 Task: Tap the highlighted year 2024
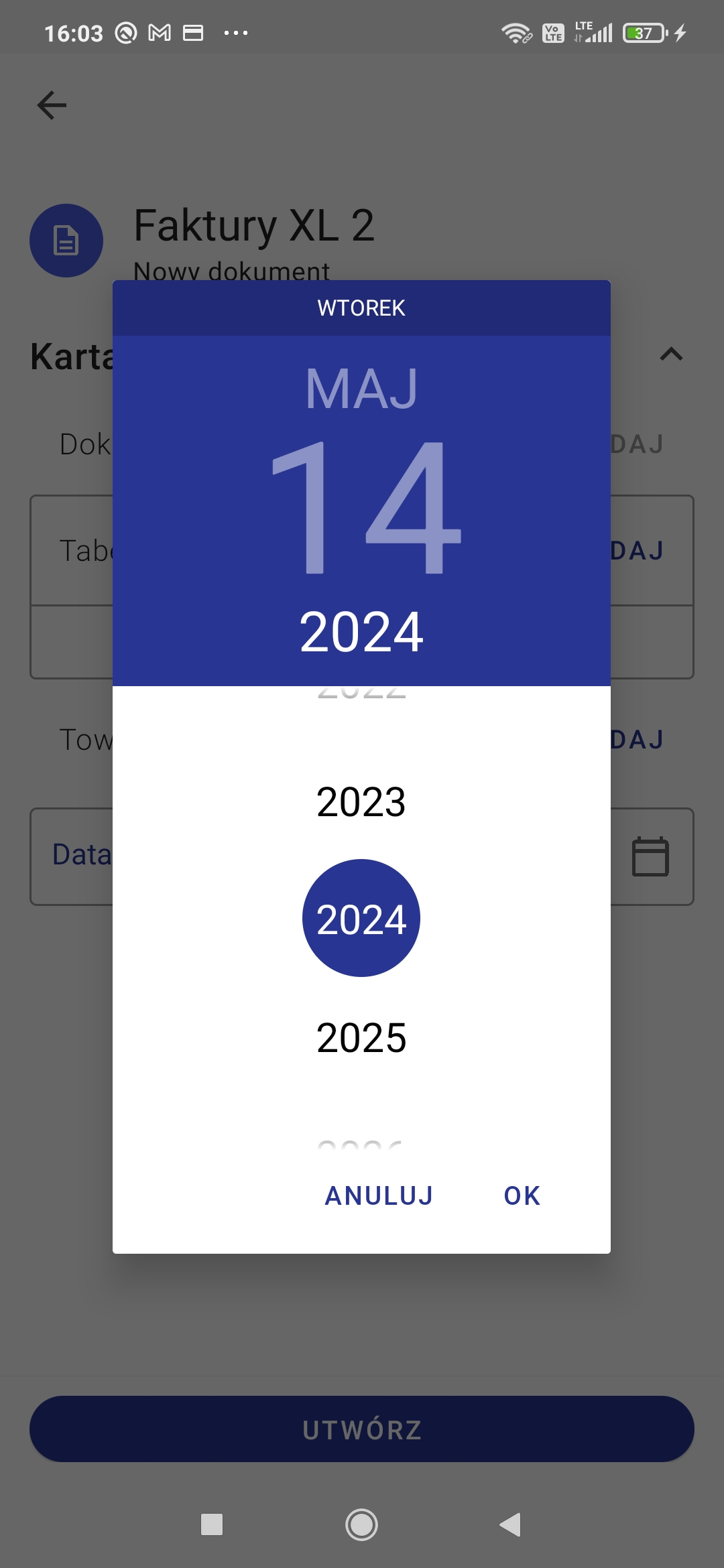(x=361, y=919)
